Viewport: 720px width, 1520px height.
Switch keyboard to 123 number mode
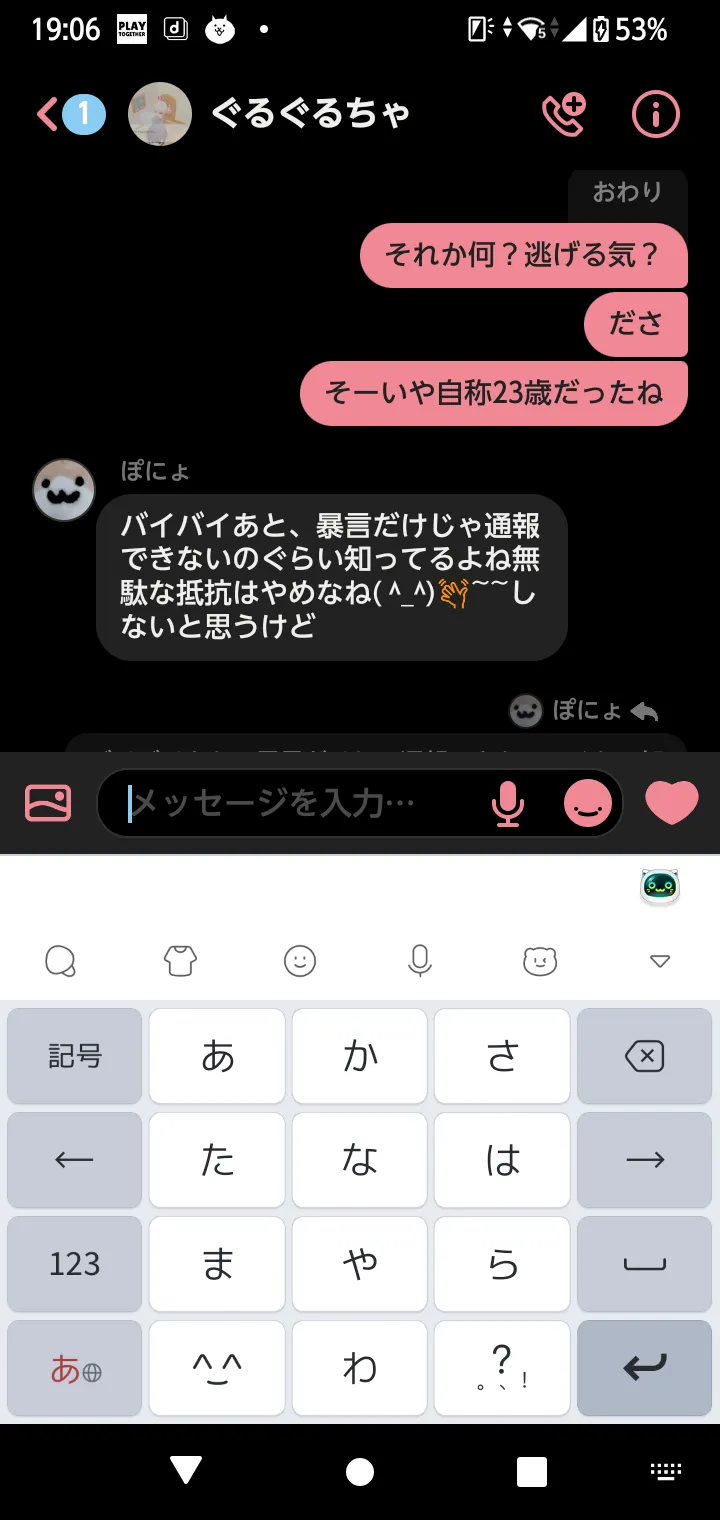[75, 1264]
